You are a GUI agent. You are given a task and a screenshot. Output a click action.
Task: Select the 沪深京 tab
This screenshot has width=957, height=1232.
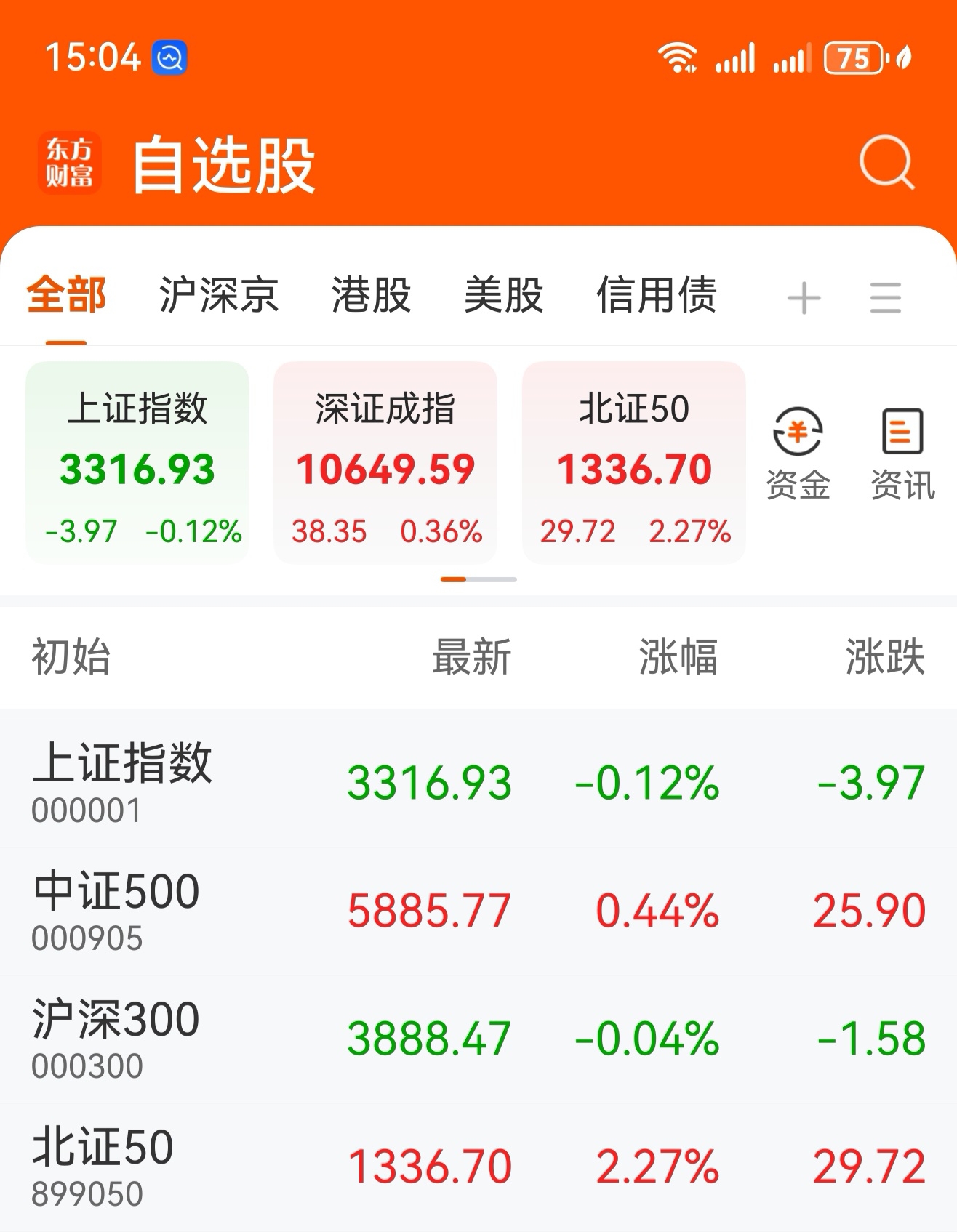pyautogui.click(x=217, y=294)
